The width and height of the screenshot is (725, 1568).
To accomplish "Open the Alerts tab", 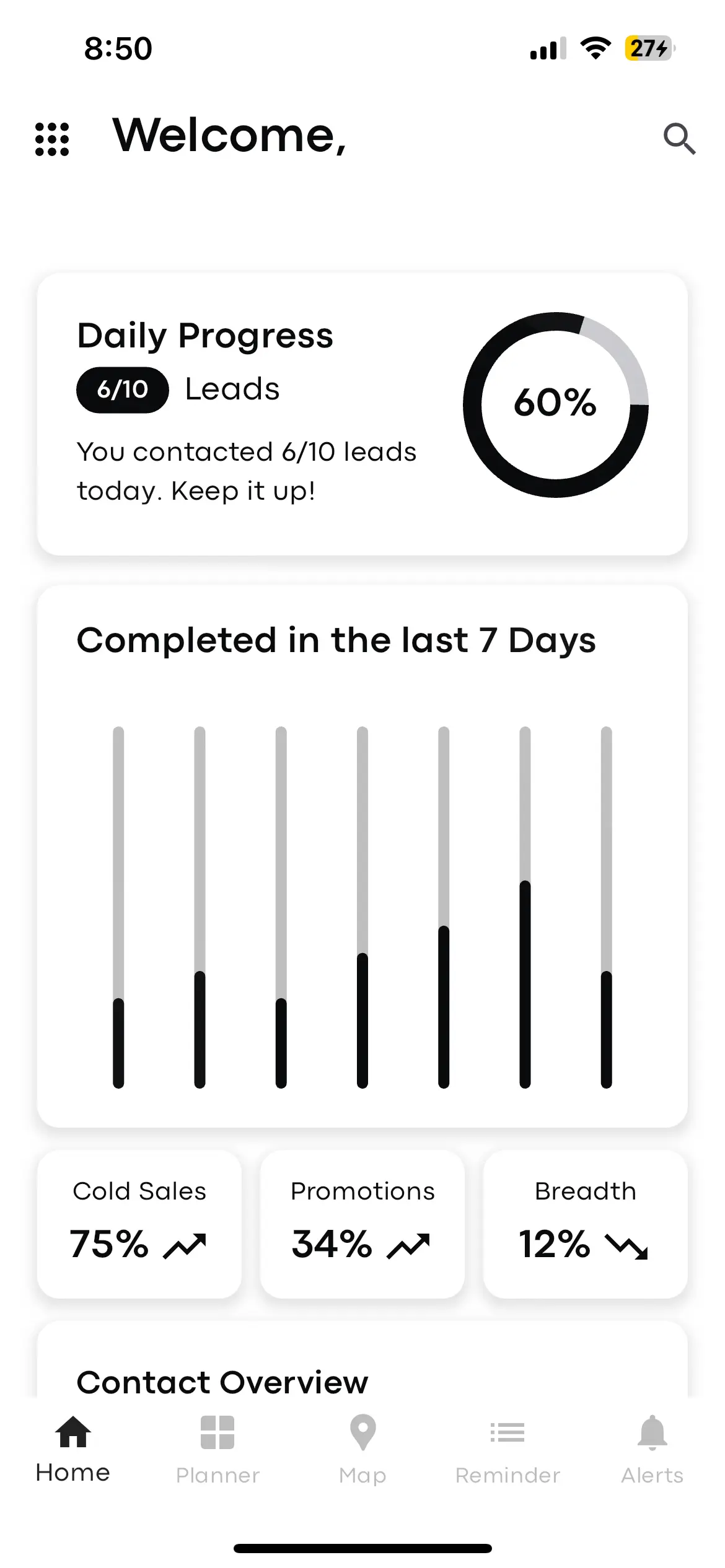I will pos(652,1449).
